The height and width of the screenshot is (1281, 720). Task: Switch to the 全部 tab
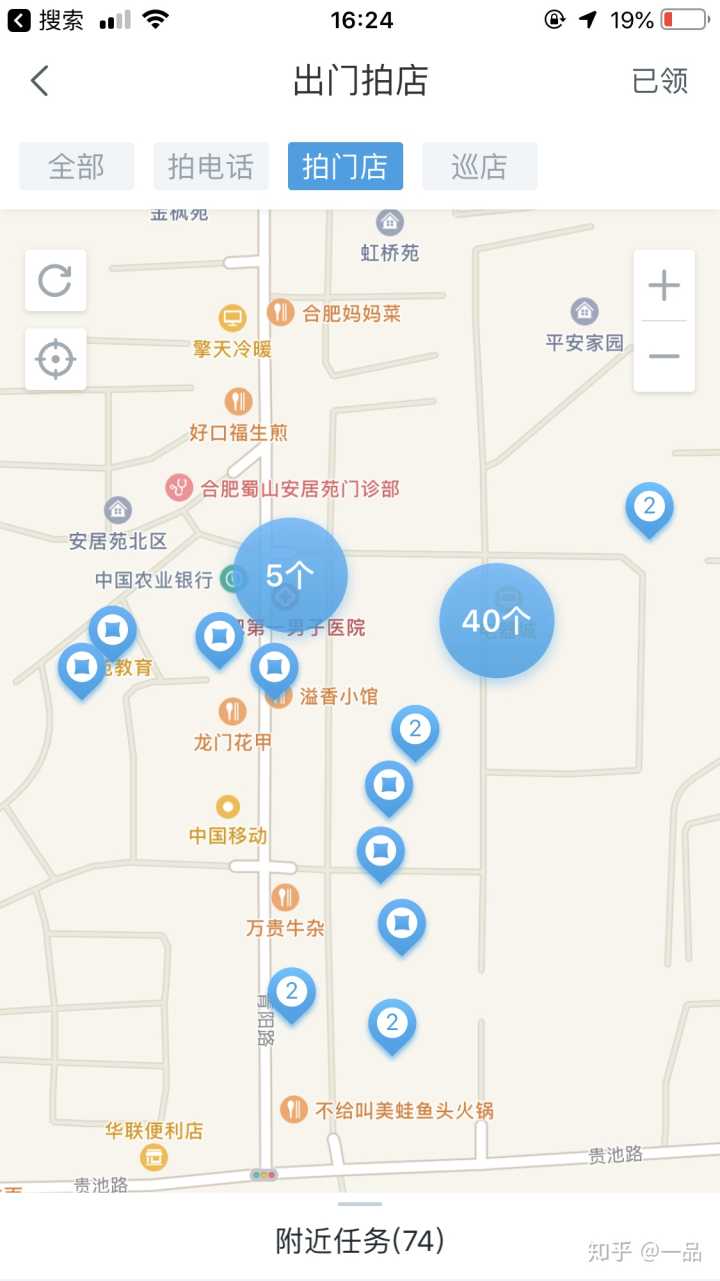[x=76, y=166]
